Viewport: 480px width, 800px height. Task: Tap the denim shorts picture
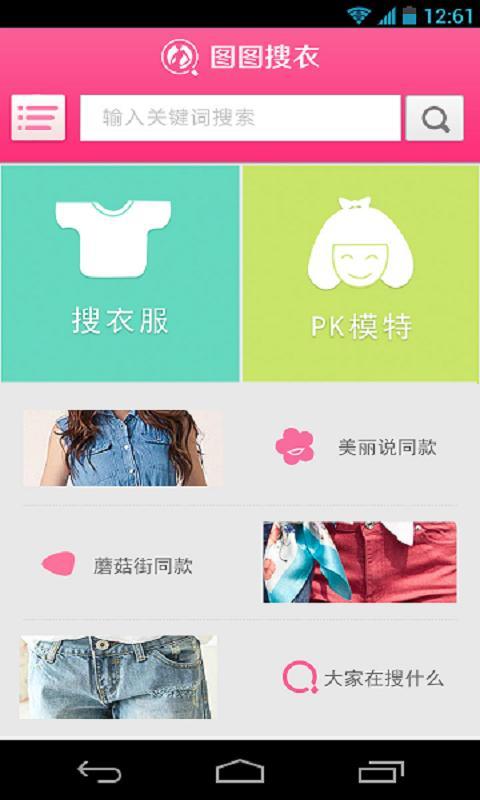(x=118, y=677)
